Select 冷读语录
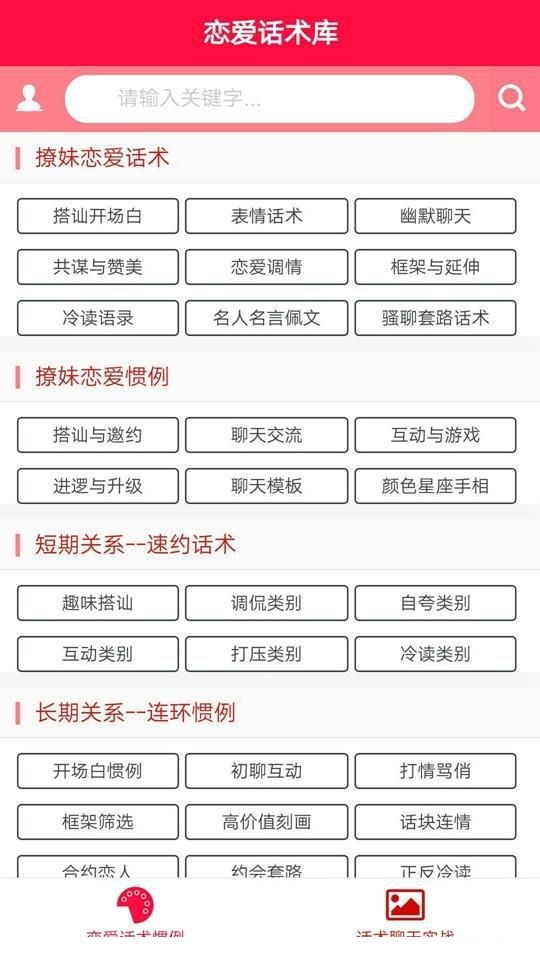The height and width of the screenshot is (960, 540). point(98,318)
